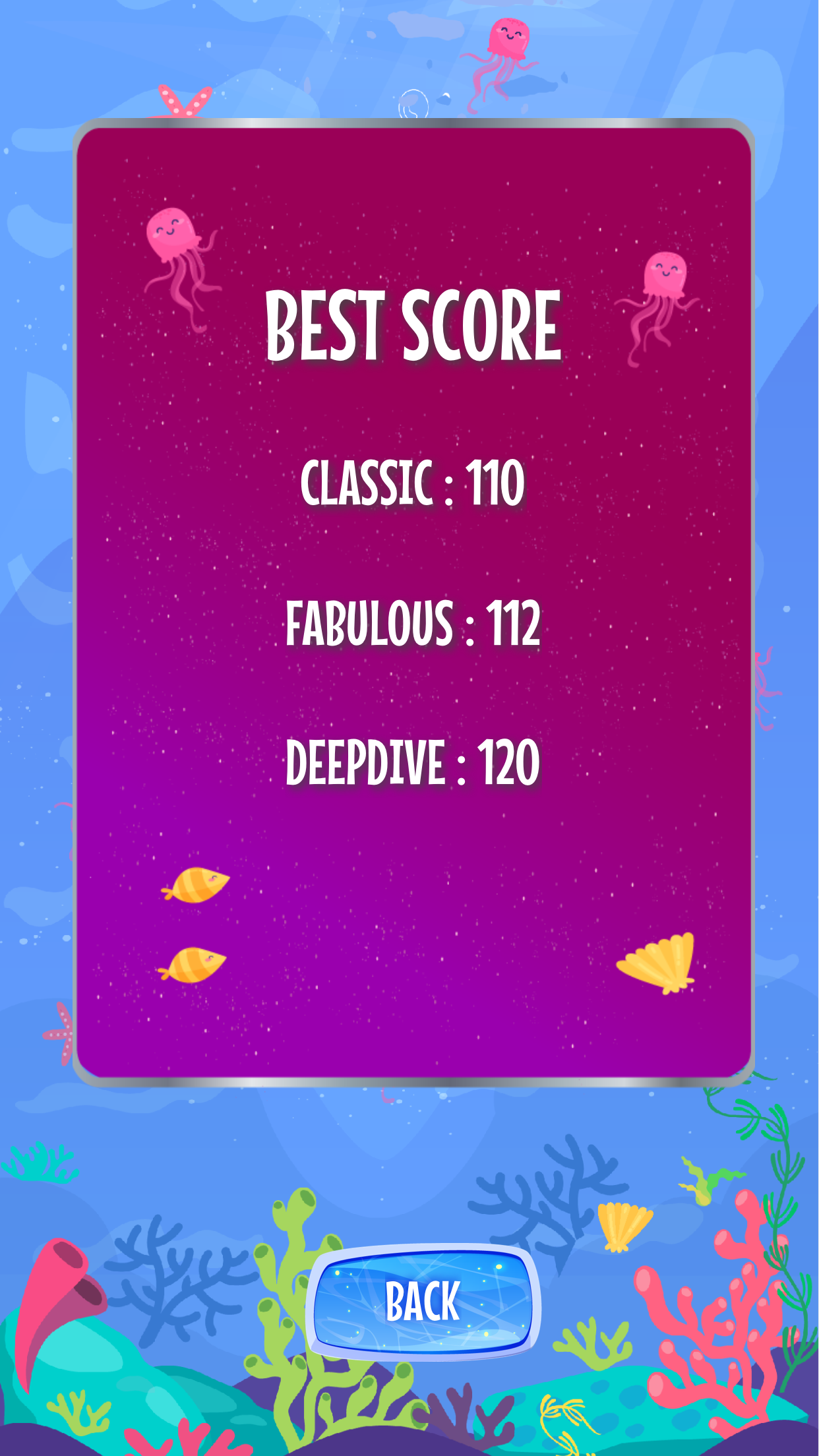Tap the Back button
This screenshot has height=1456, width=819.
[423, 1301]
